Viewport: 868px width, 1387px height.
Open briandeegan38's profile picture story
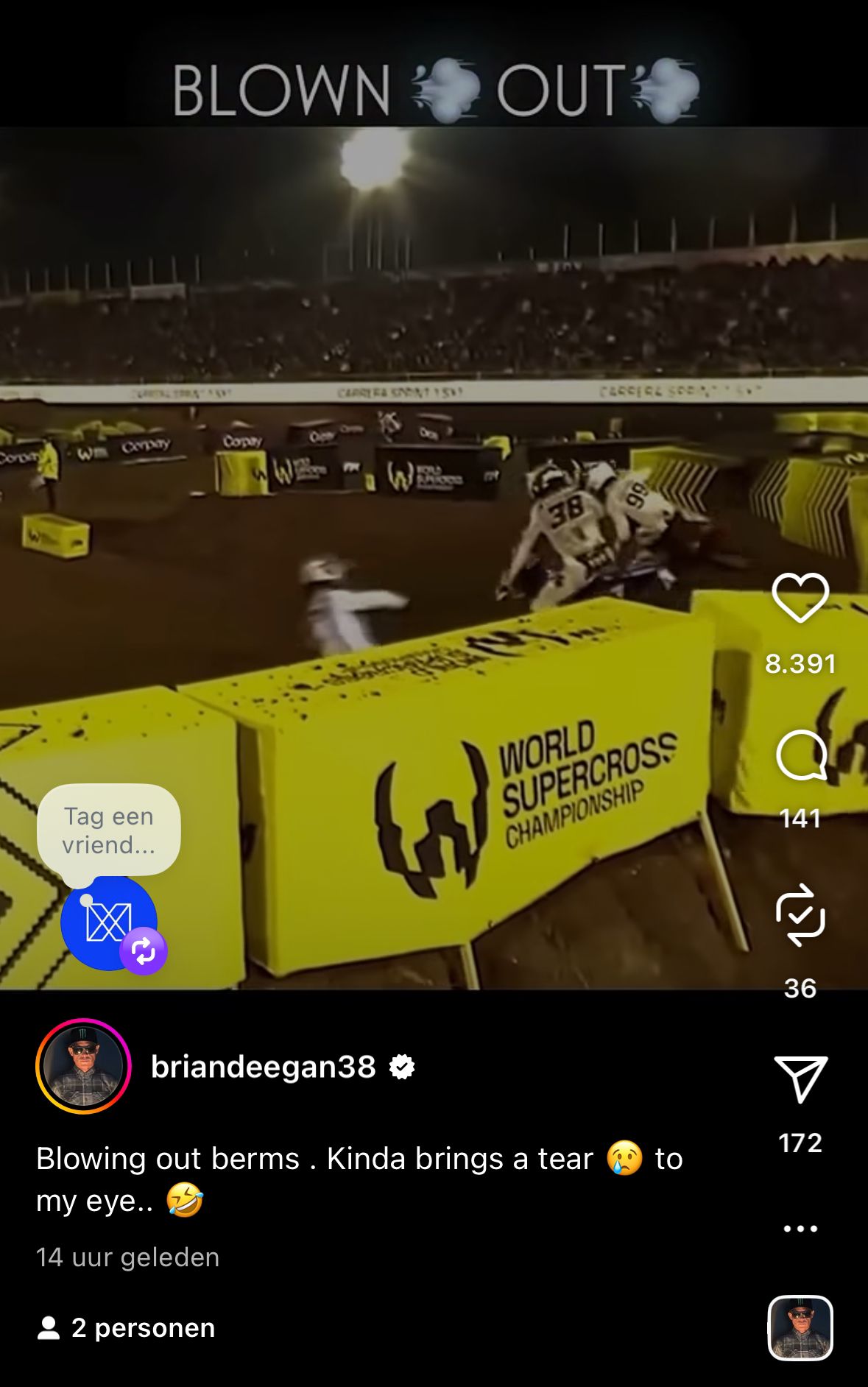coord(83,1066)
